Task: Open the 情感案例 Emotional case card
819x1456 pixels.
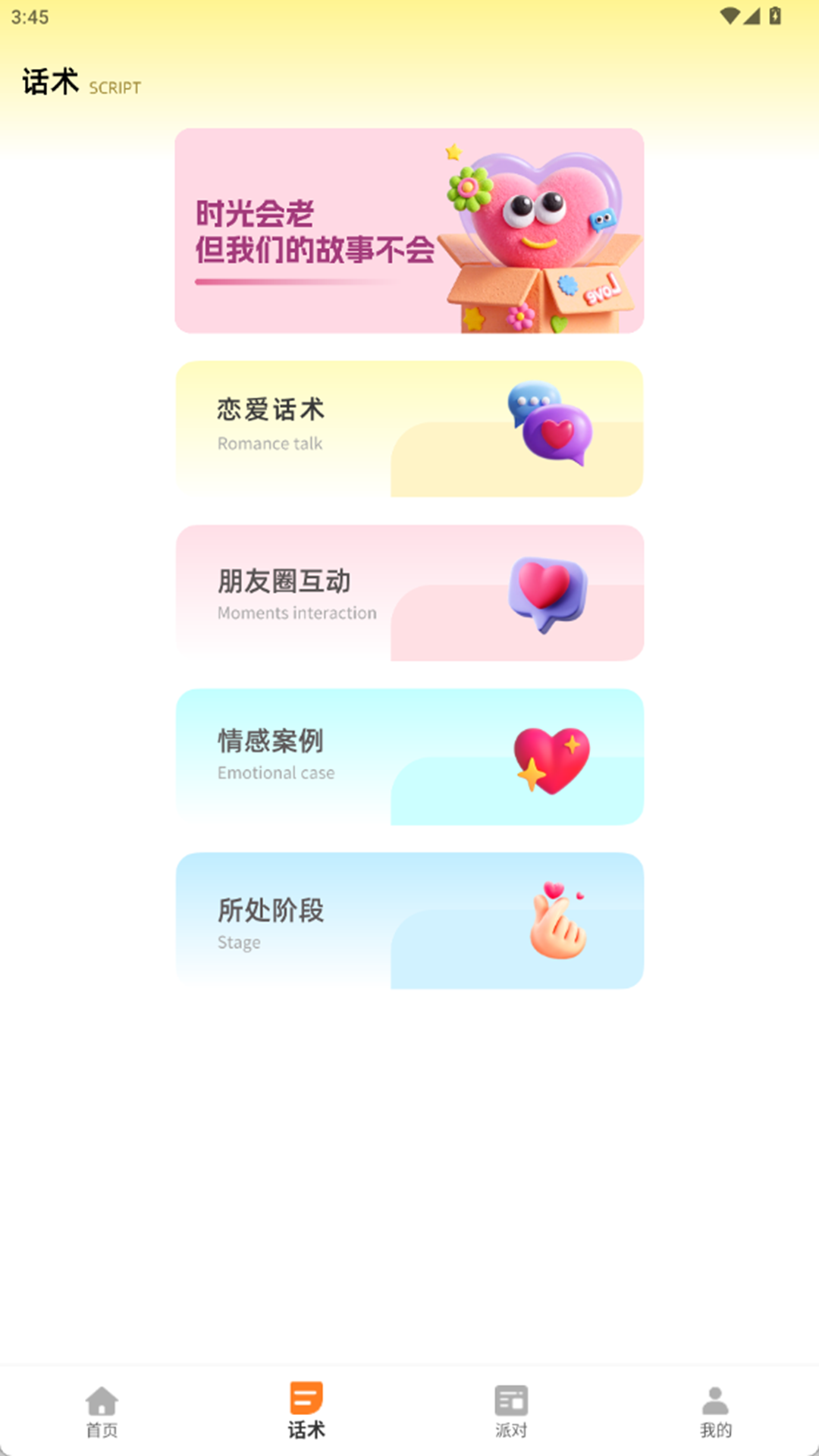Action: [x=409, y=756]
